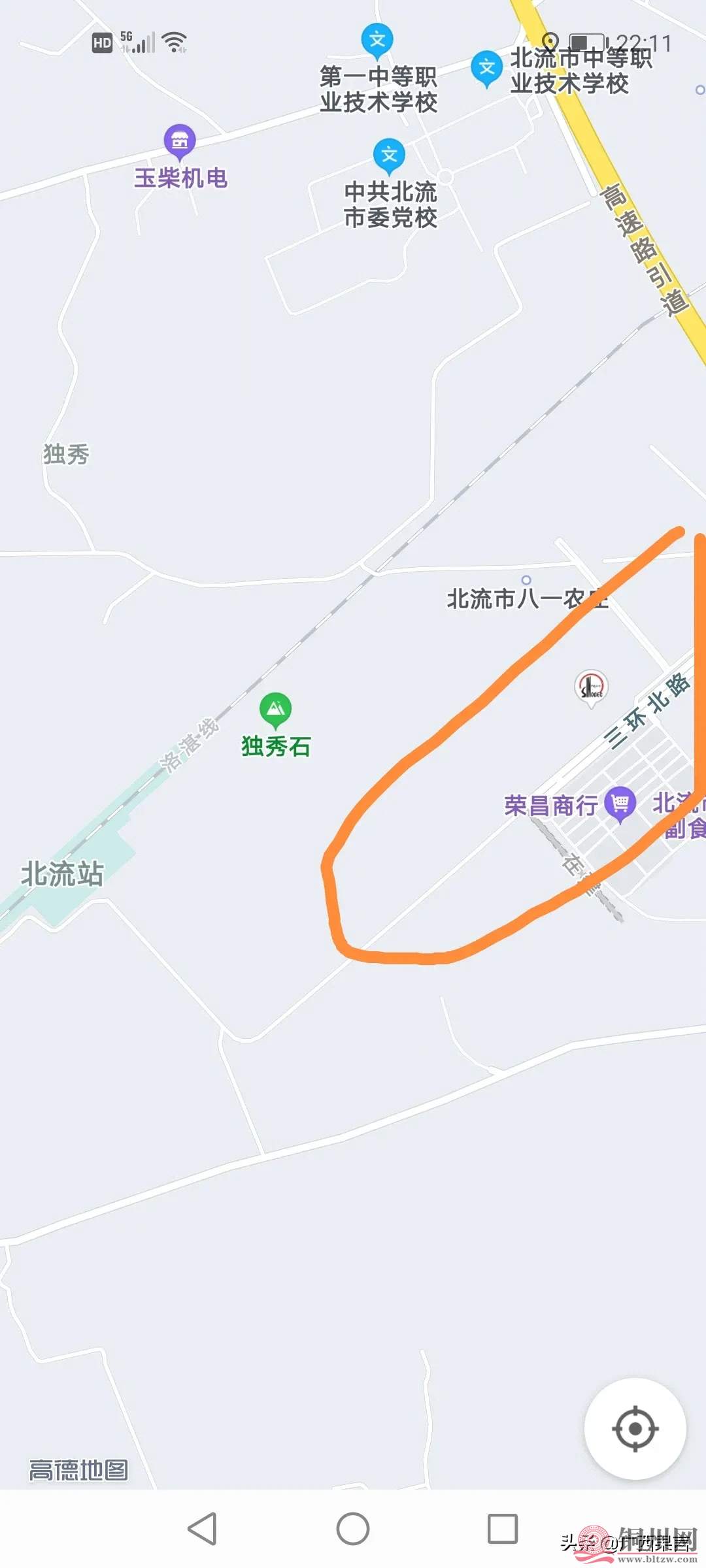Tap the locate-me target button

tap(635, 1428)
